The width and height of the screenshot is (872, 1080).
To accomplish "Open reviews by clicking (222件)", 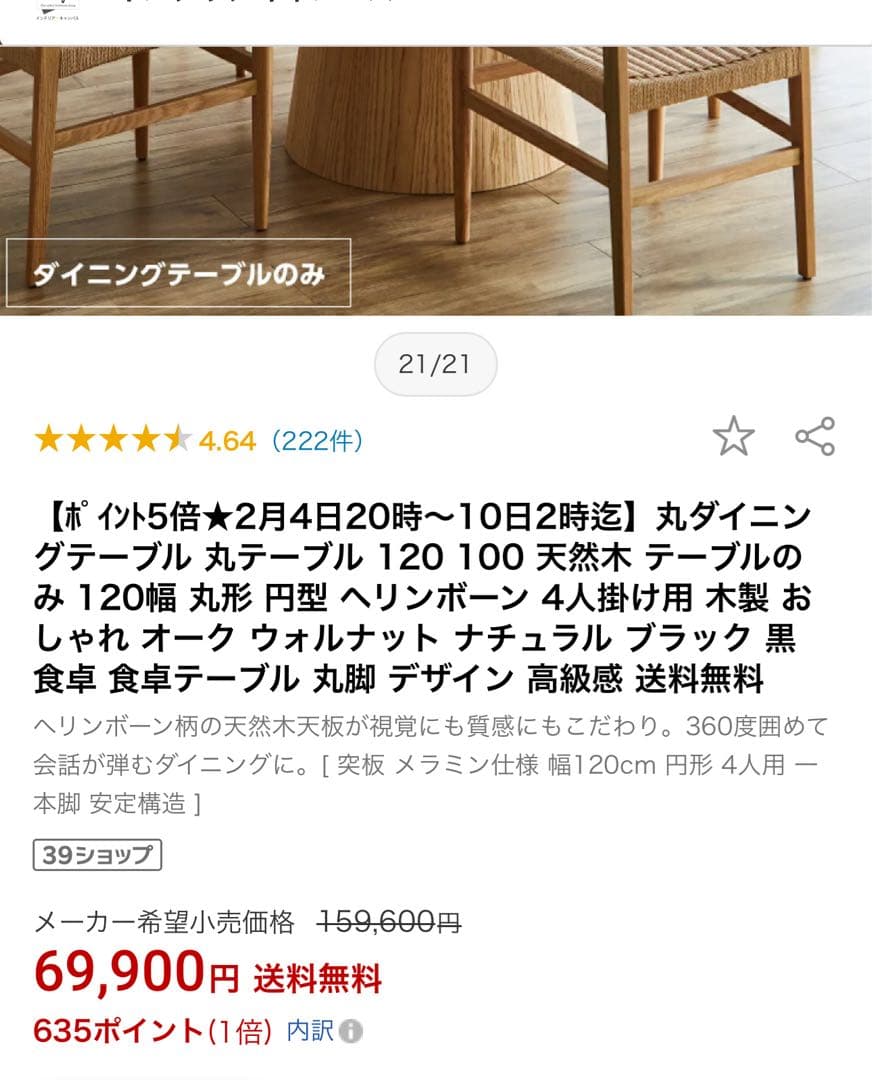I will (x=316, y=435).
